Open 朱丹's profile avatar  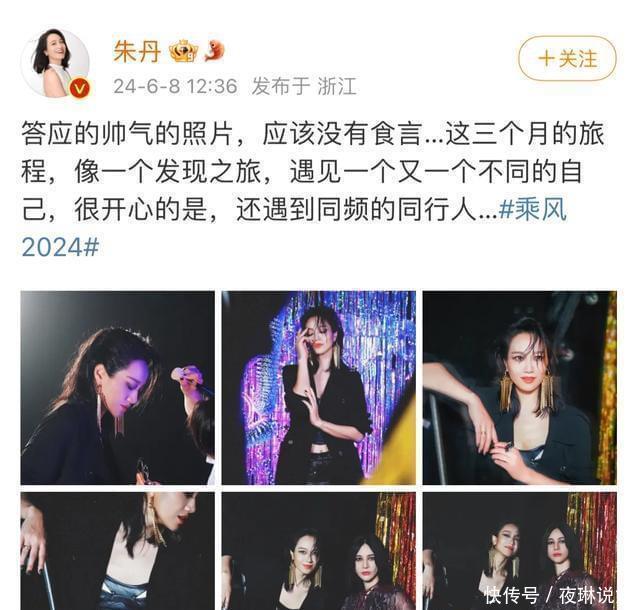click(55, 62)
